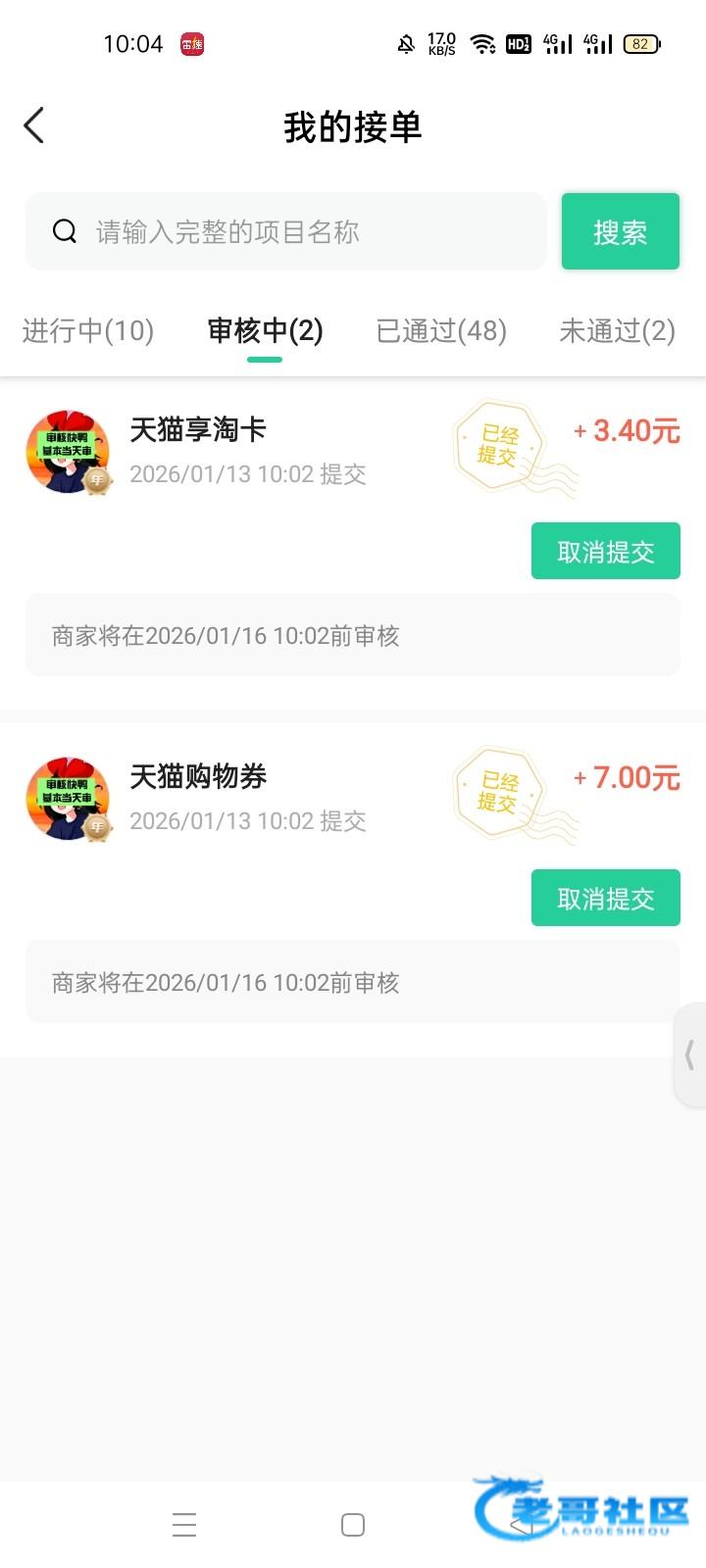Image resolution: width=706 pixels, height=1568 pixels.
Task: Go to the home screen via the square button
Action: pos(353,1525)
